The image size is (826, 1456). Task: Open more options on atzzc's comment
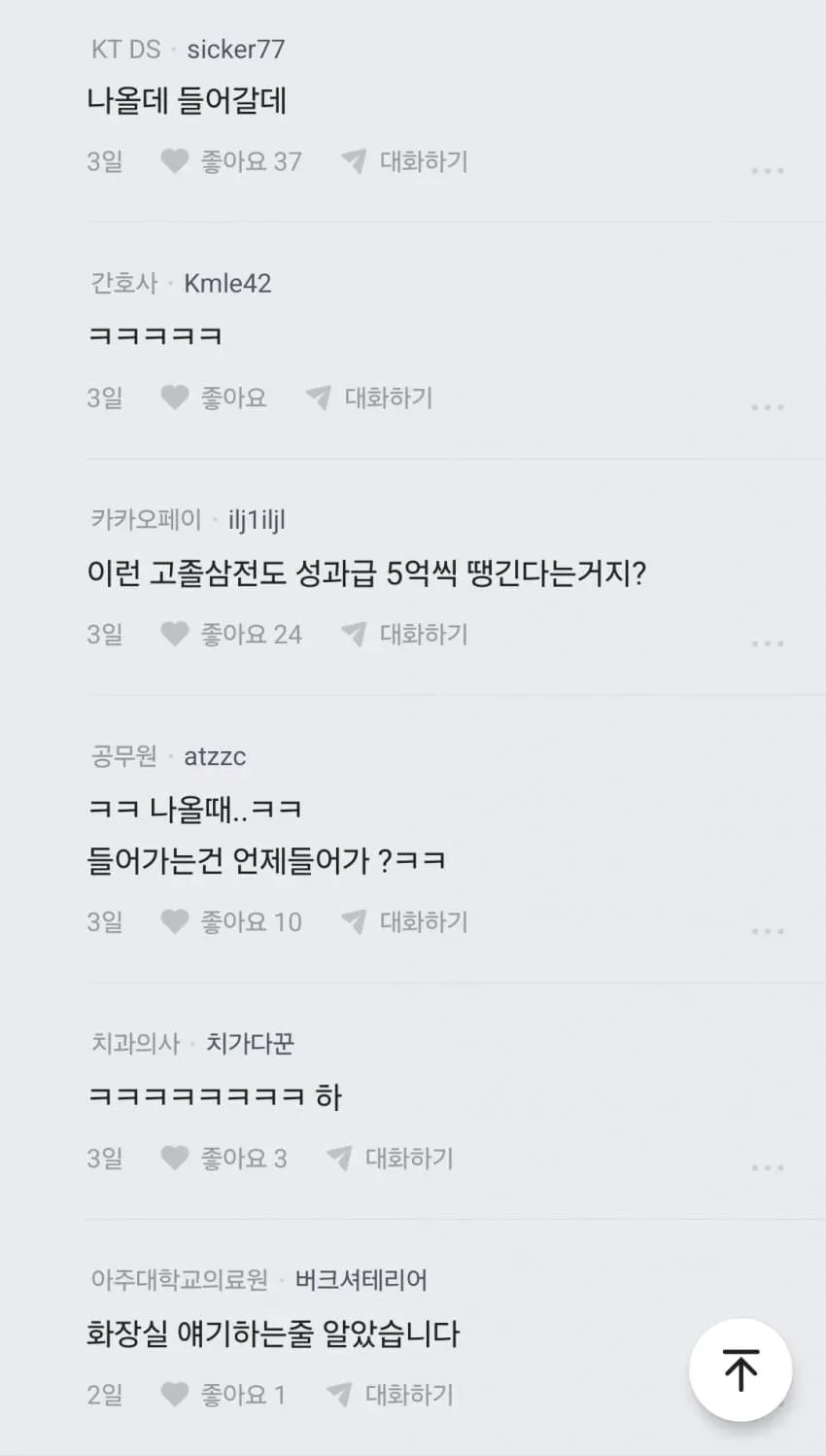pyautogui.click(x=767, y=931)
